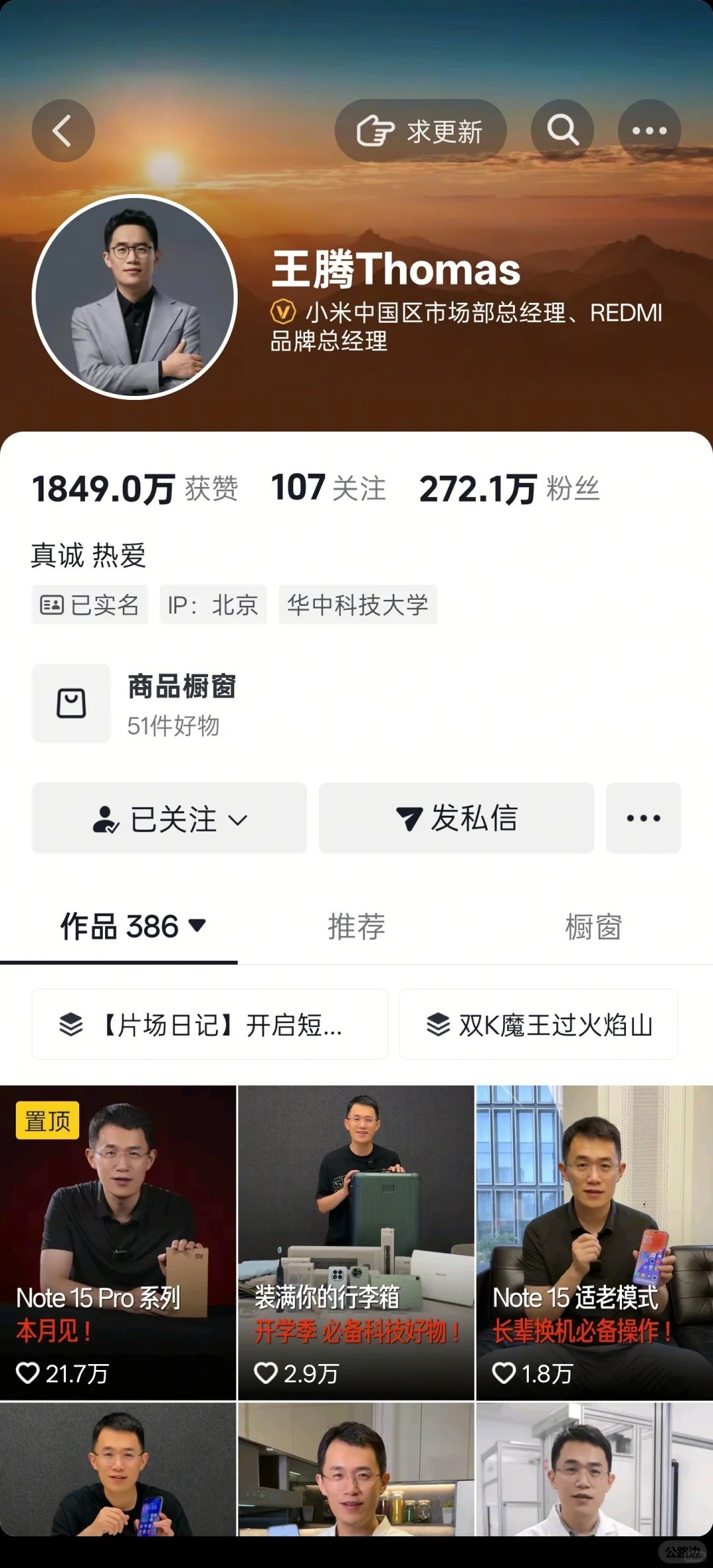713x1568 pixels.
Task: Open more options beside 发私信
Action: (643, 818)
